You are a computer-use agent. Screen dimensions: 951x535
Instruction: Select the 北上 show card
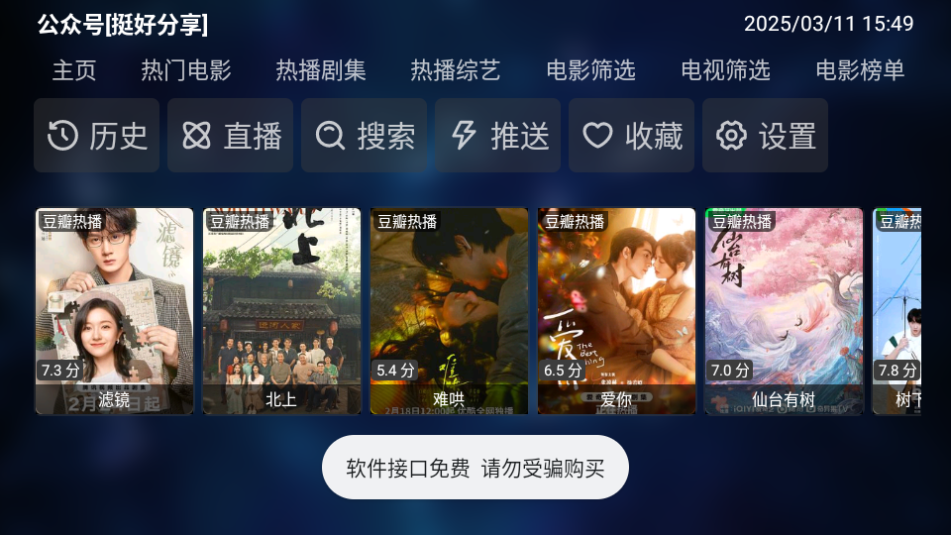click(282, 311)
